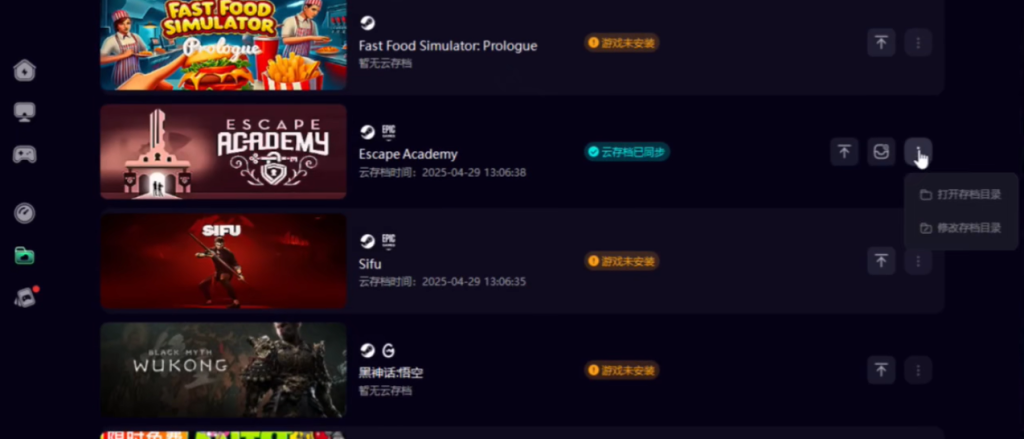Open the Escape Academy game card

[223, 152]
